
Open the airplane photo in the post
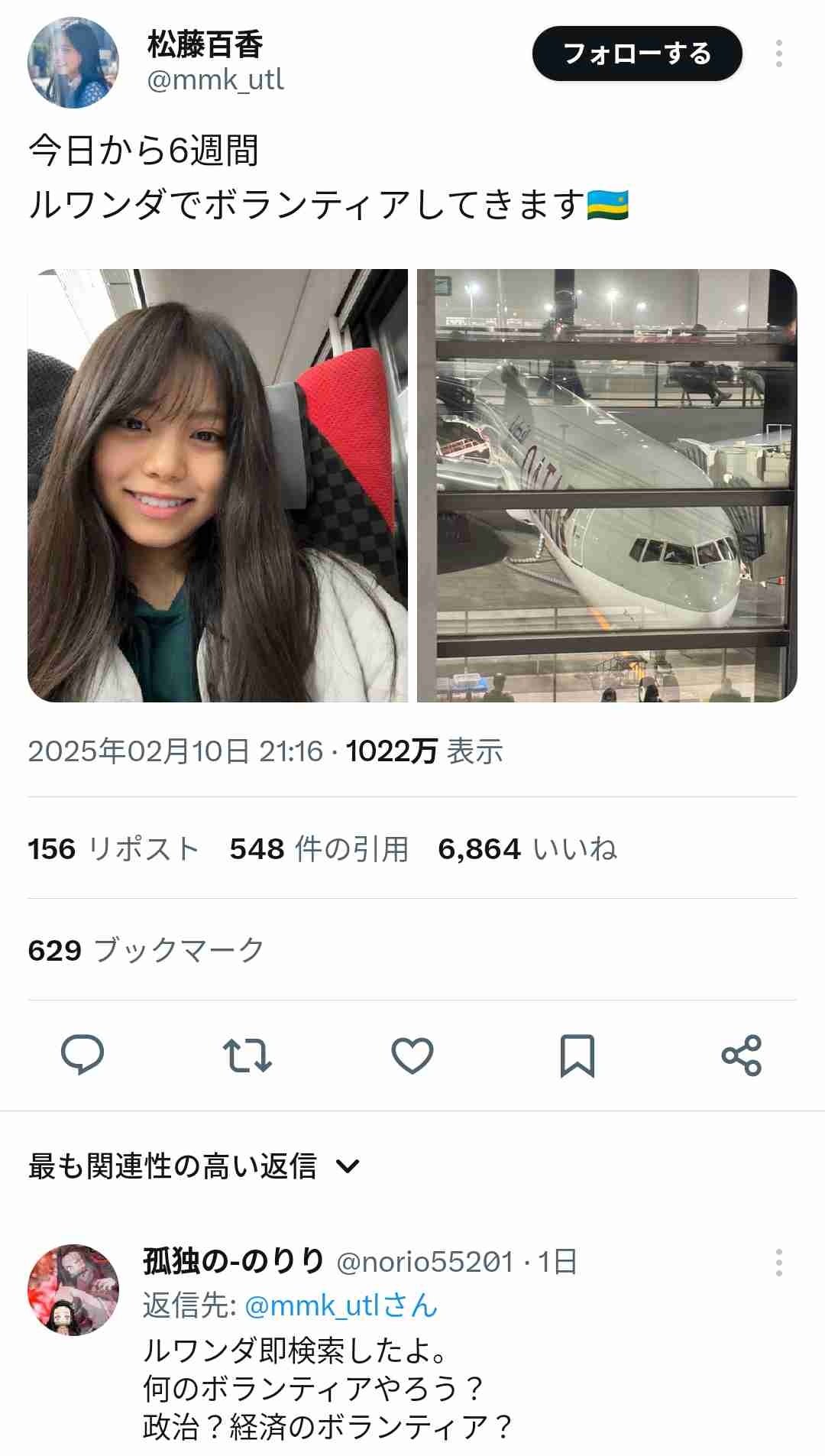tap(607, 485)
